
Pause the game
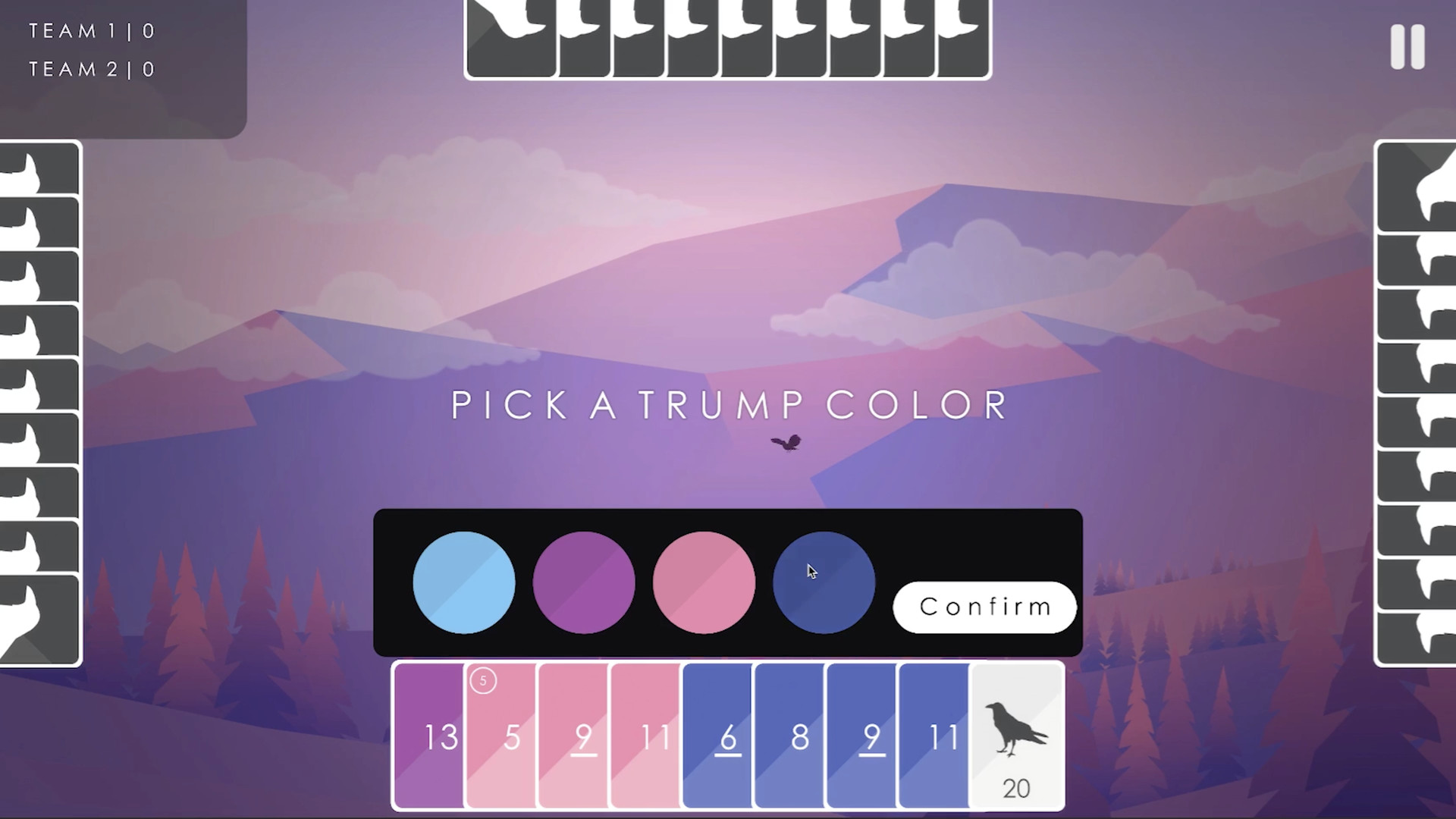tap(1407, 47)
